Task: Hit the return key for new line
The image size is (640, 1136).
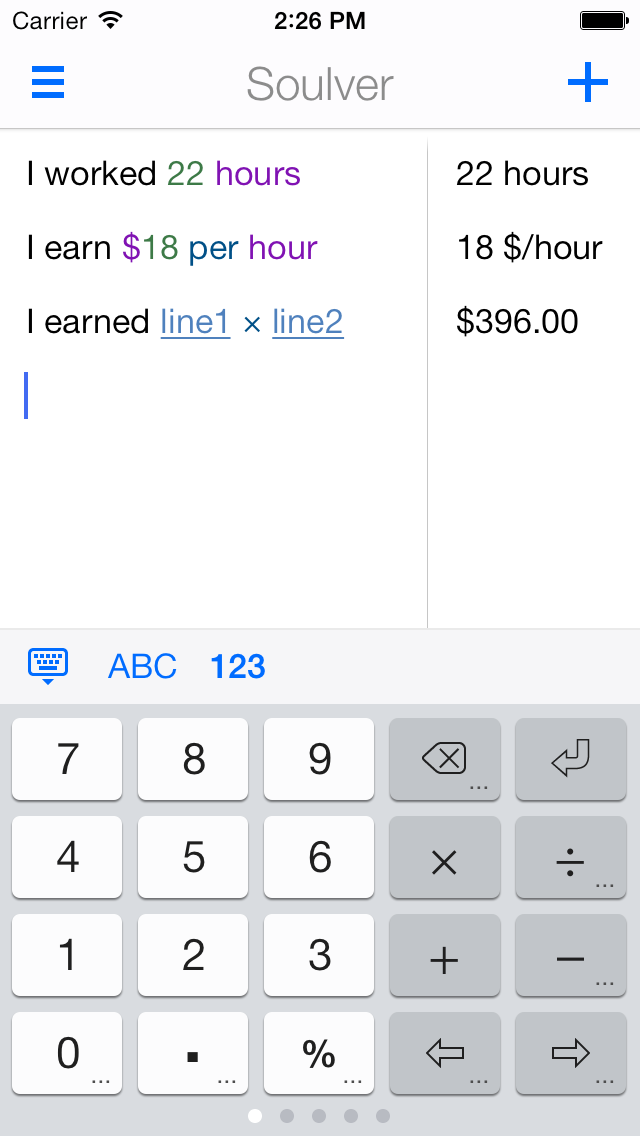Action: [x=570, y=759]
